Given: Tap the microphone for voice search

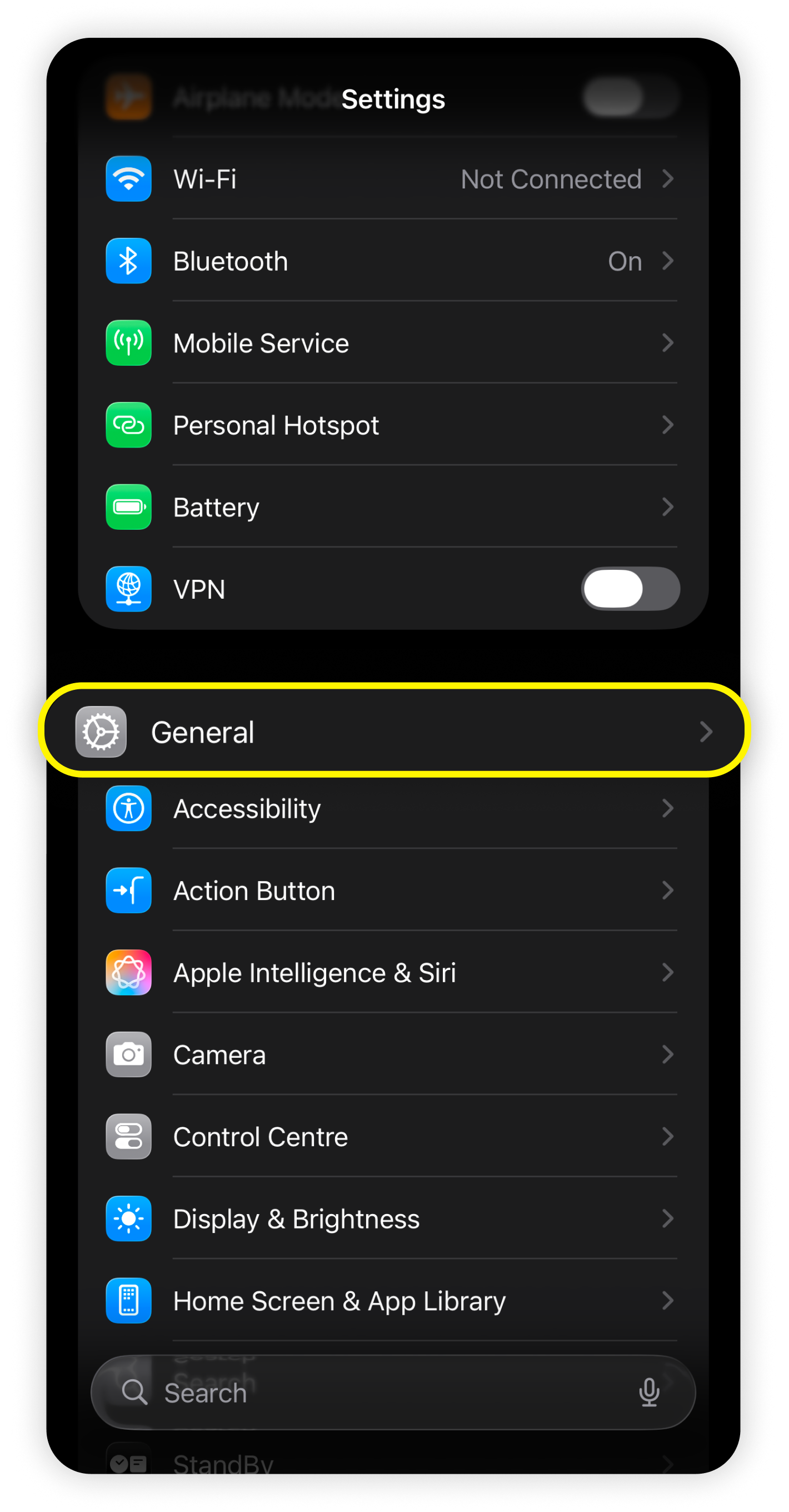Looking at the screenshot, I should (x=649, y=1393).
